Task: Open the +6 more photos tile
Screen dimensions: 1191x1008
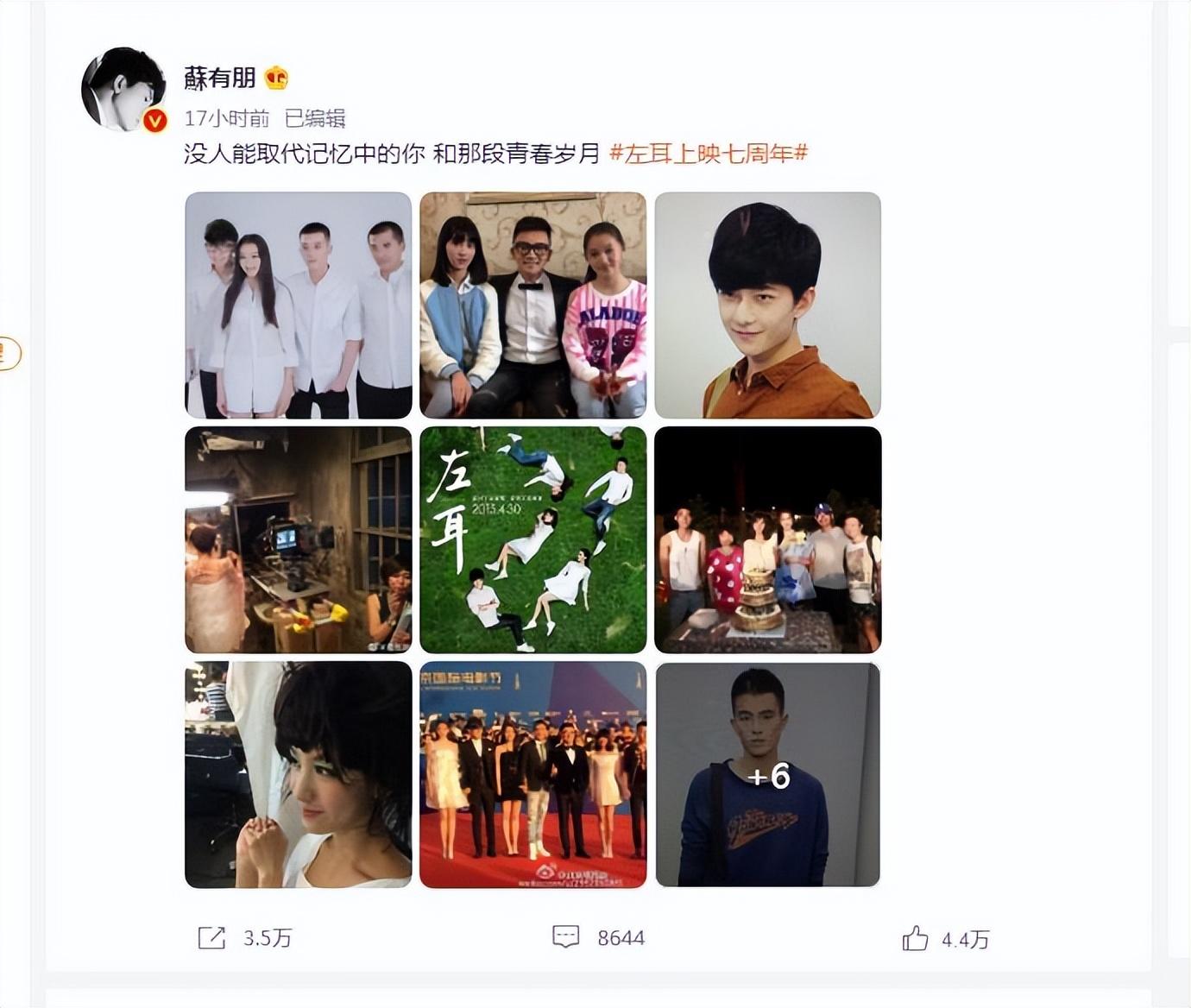Action: 767,775
